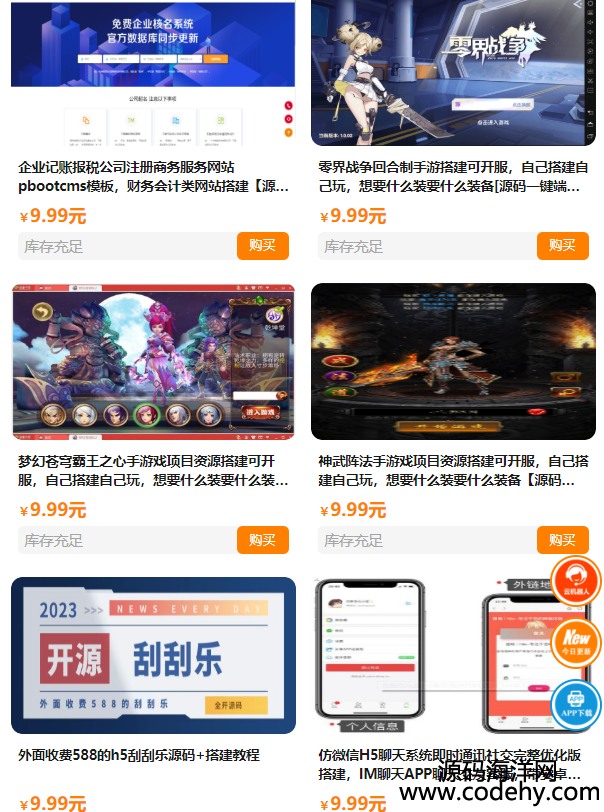
Task: Open the 企业记账报税 pbootcms template product
Action: 153,73
